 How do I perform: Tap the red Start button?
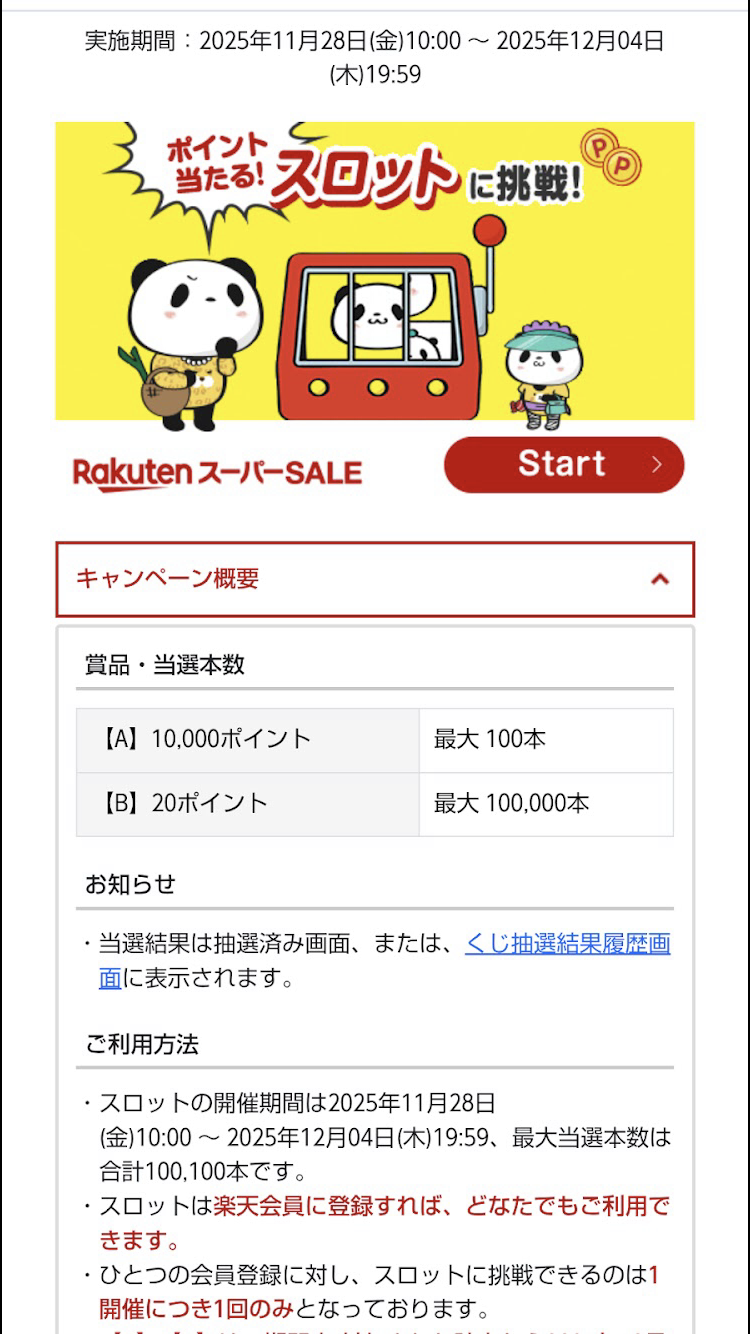point(564,464)
